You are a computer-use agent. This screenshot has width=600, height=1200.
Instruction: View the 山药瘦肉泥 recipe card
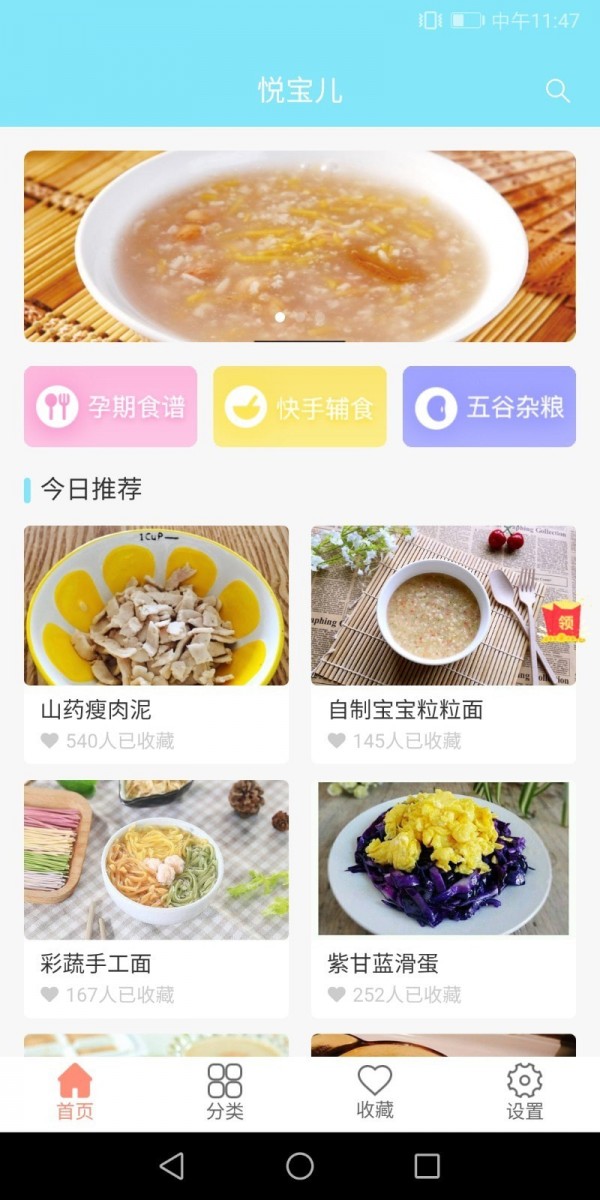click(x=156, y=644)
